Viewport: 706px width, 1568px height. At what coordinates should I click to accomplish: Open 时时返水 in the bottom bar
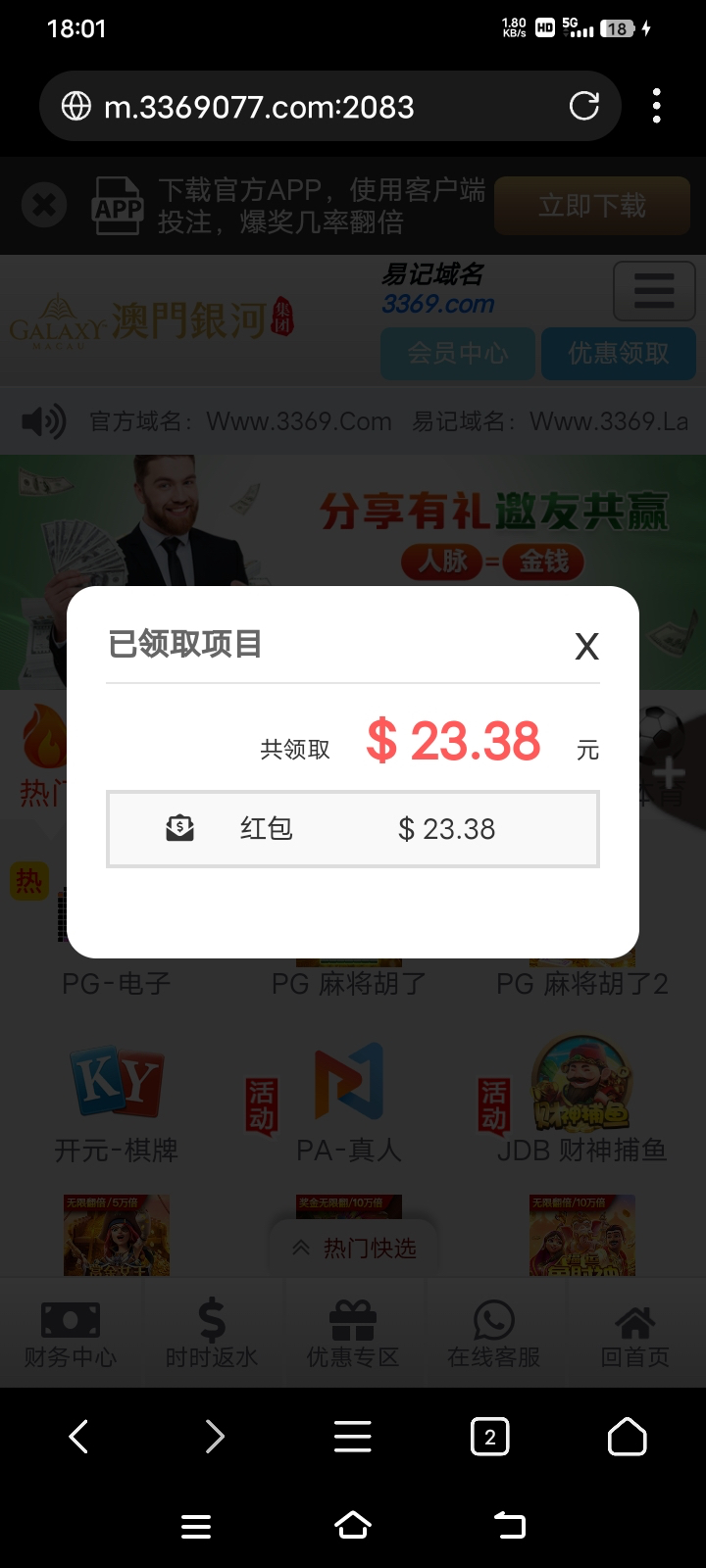212,1333
